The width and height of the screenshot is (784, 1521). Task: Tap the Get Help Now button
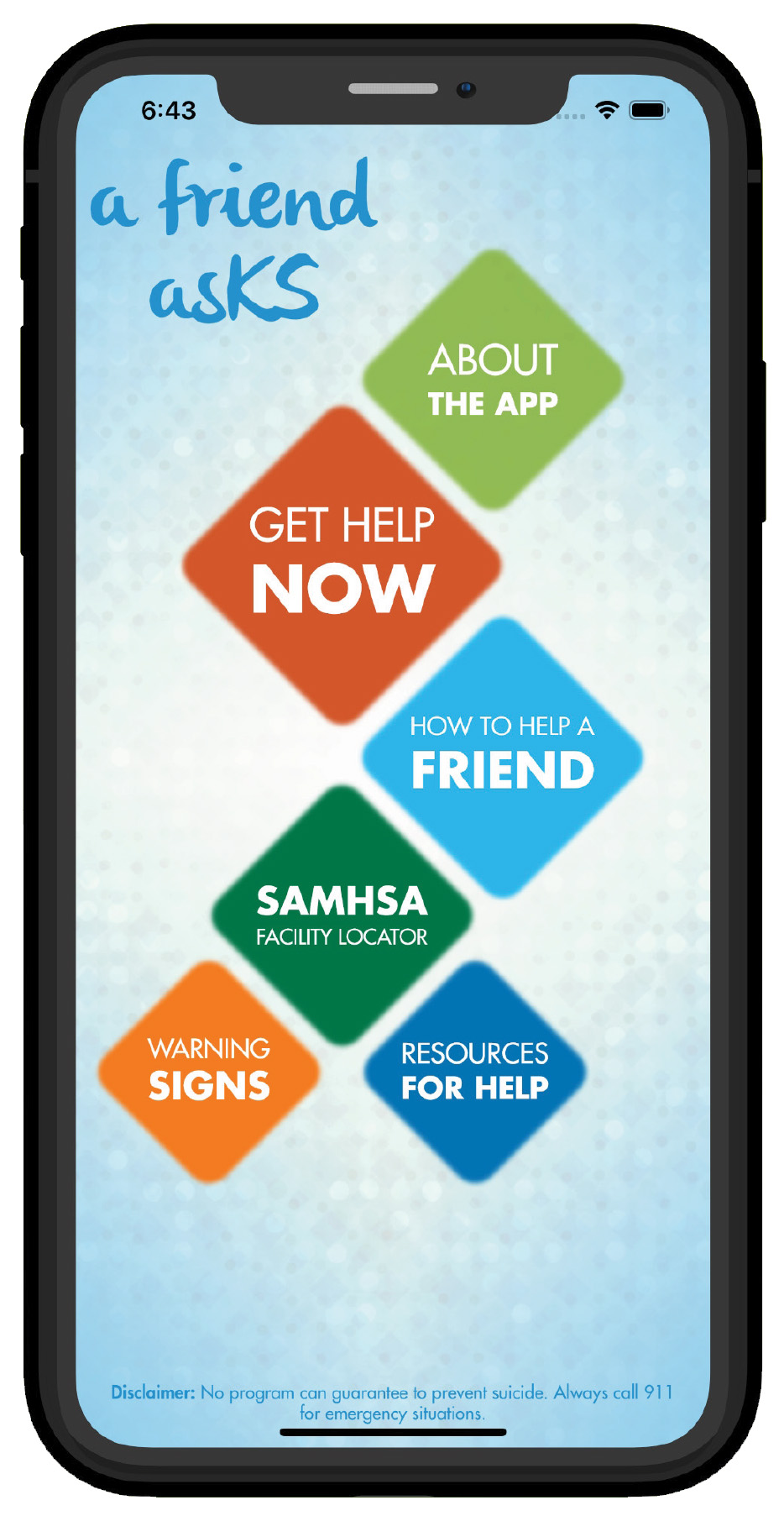342,565
